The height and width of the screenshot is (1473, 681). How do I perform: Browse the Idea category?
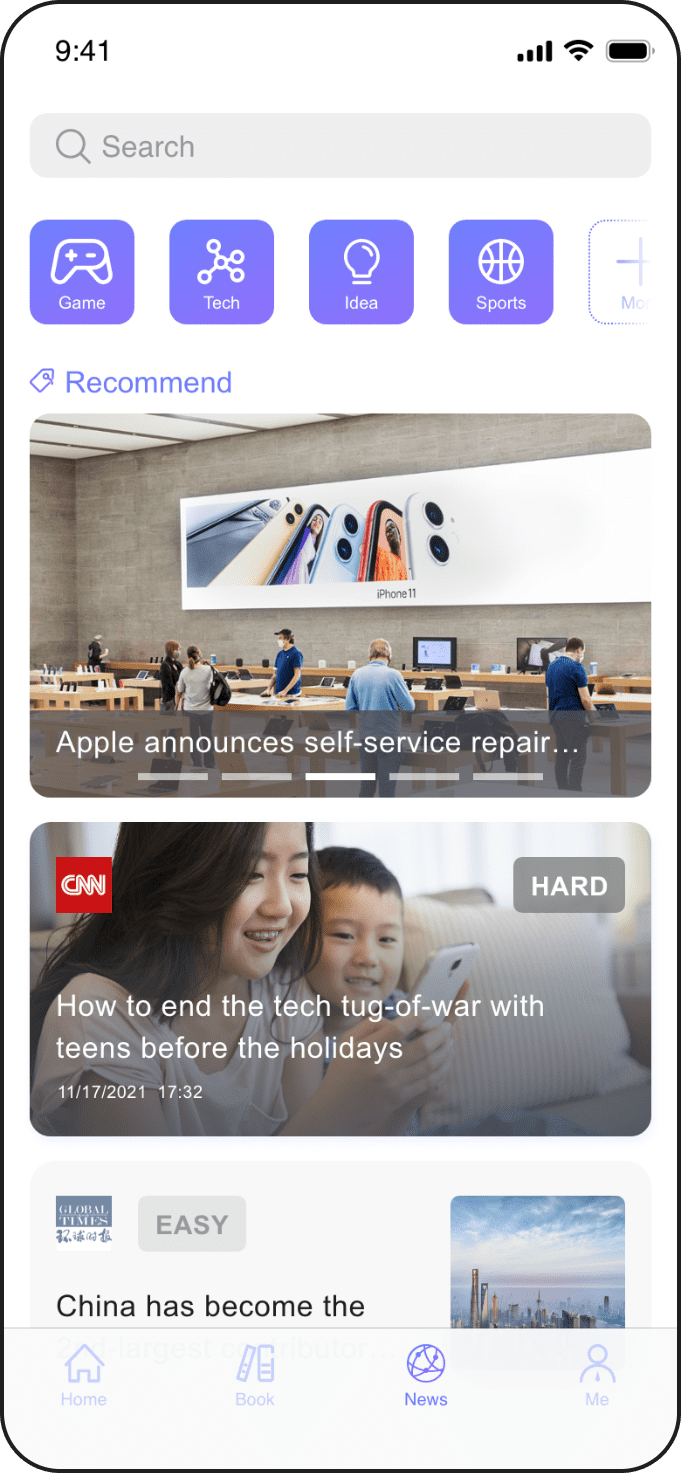click(361, 272)
